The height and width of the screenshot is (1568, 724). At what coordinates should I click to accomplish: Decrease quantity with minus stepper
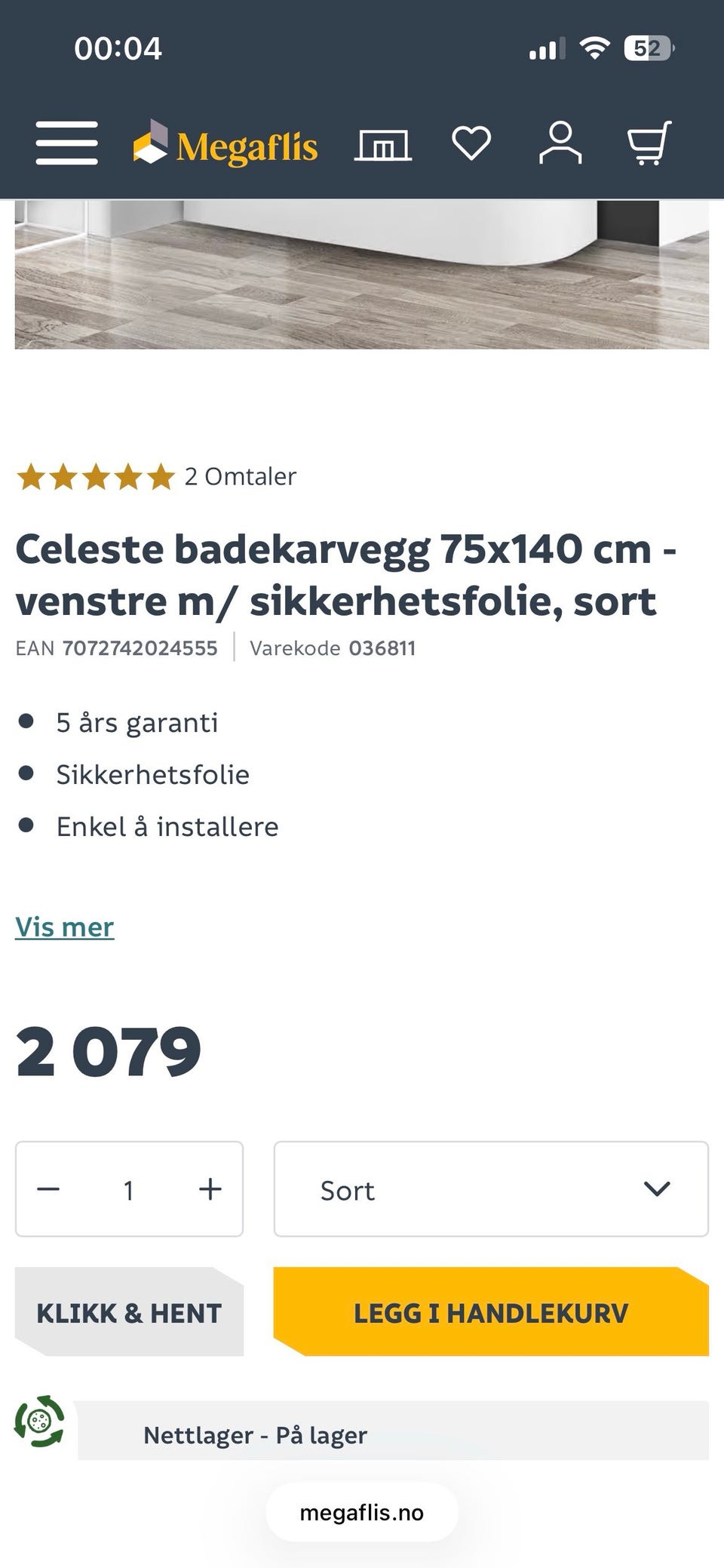[49, 1189]
